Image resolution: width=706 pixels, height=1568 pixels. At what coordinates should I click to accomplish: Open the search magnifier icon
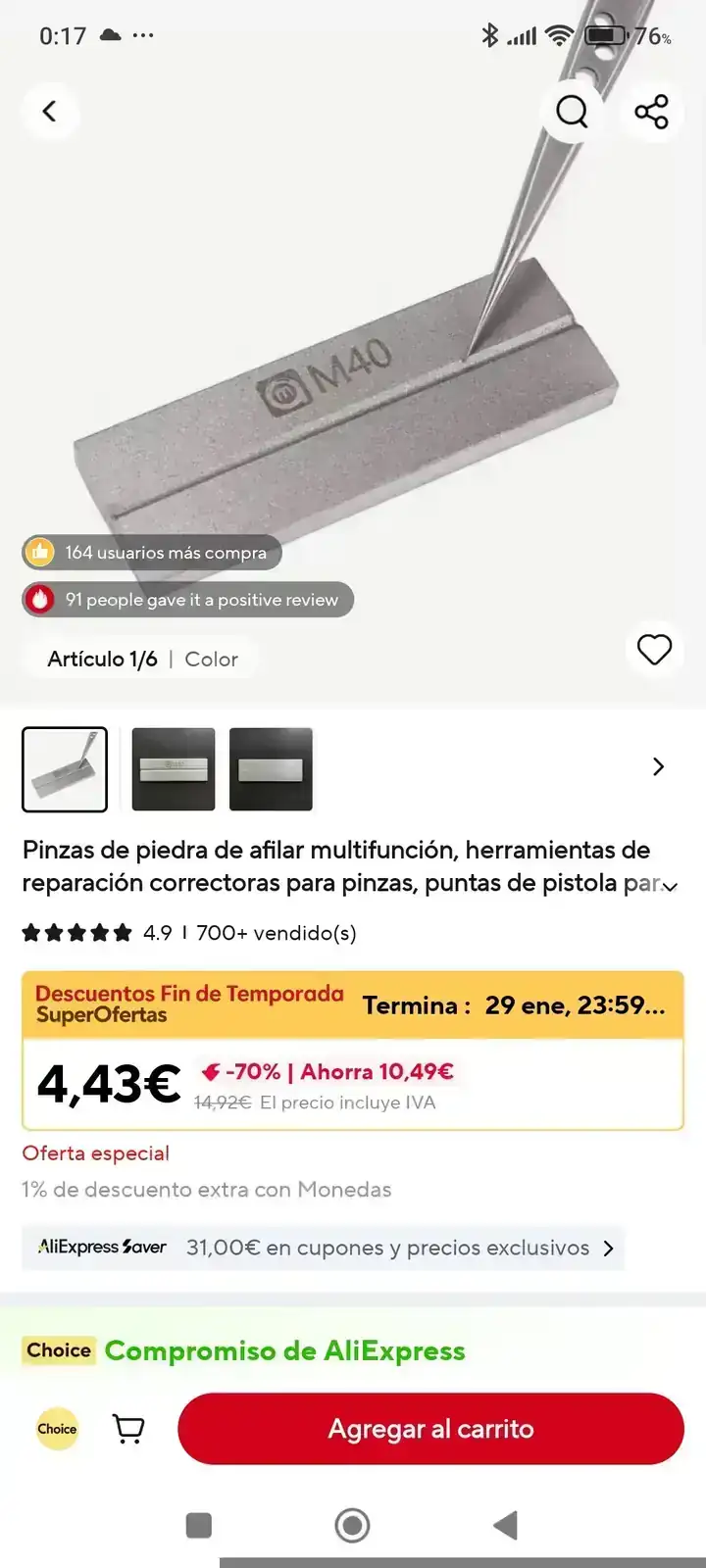pos(572,112)
